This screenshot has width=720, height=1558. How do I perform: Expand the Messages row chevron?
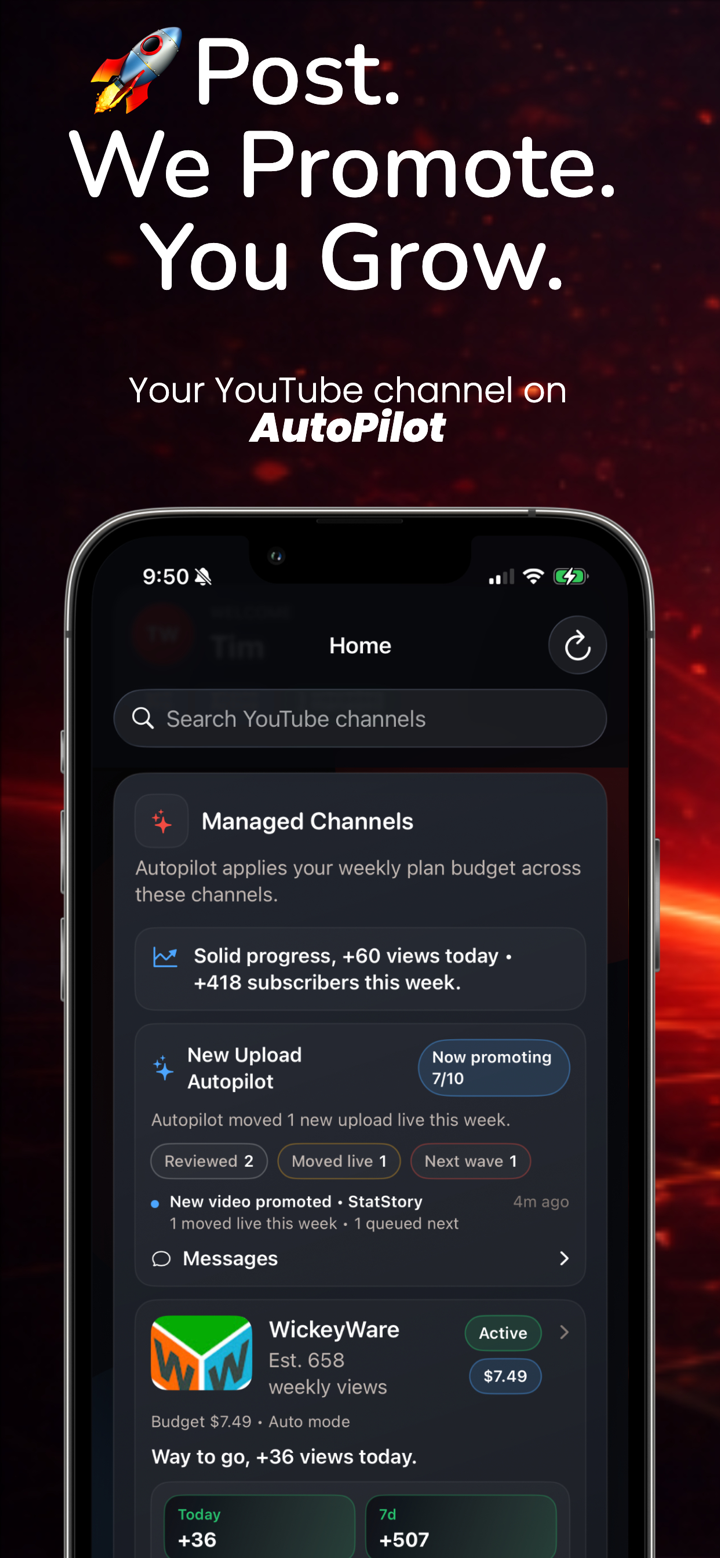tap(563, 1258)
